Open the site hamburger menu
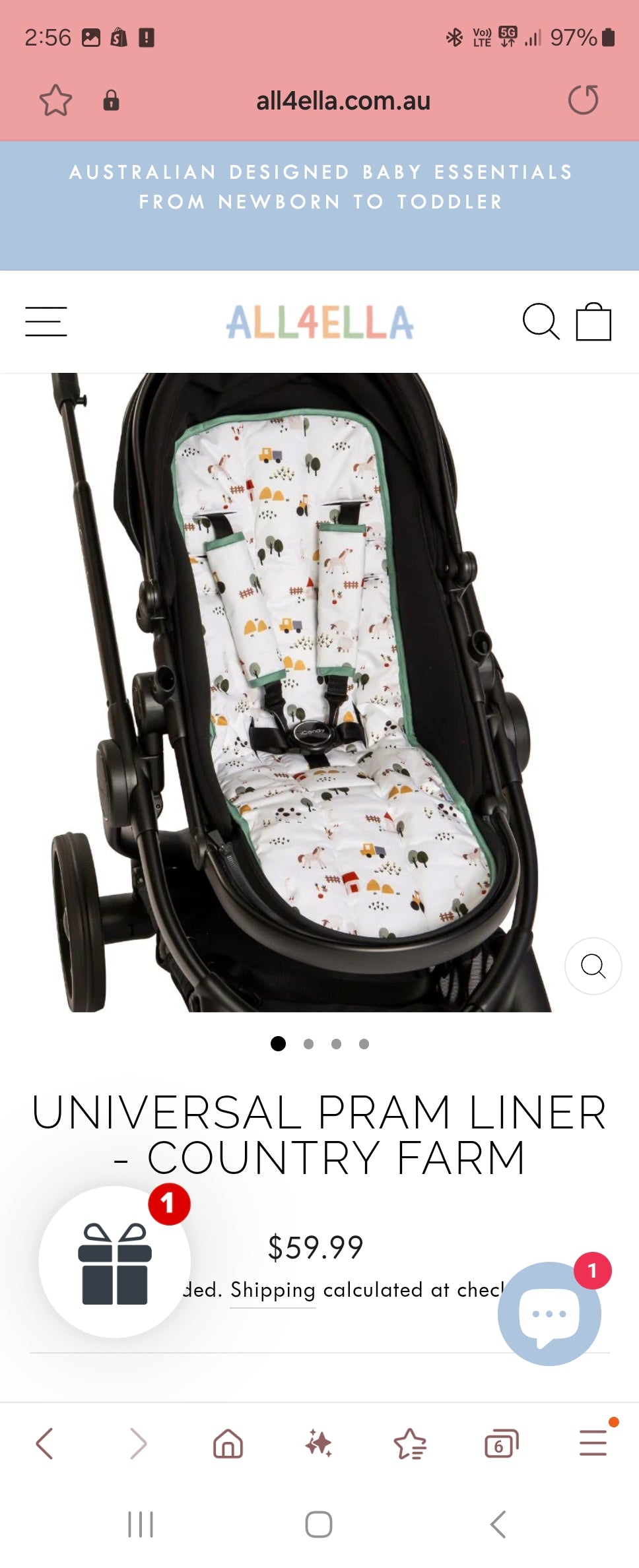 [46, 321]
